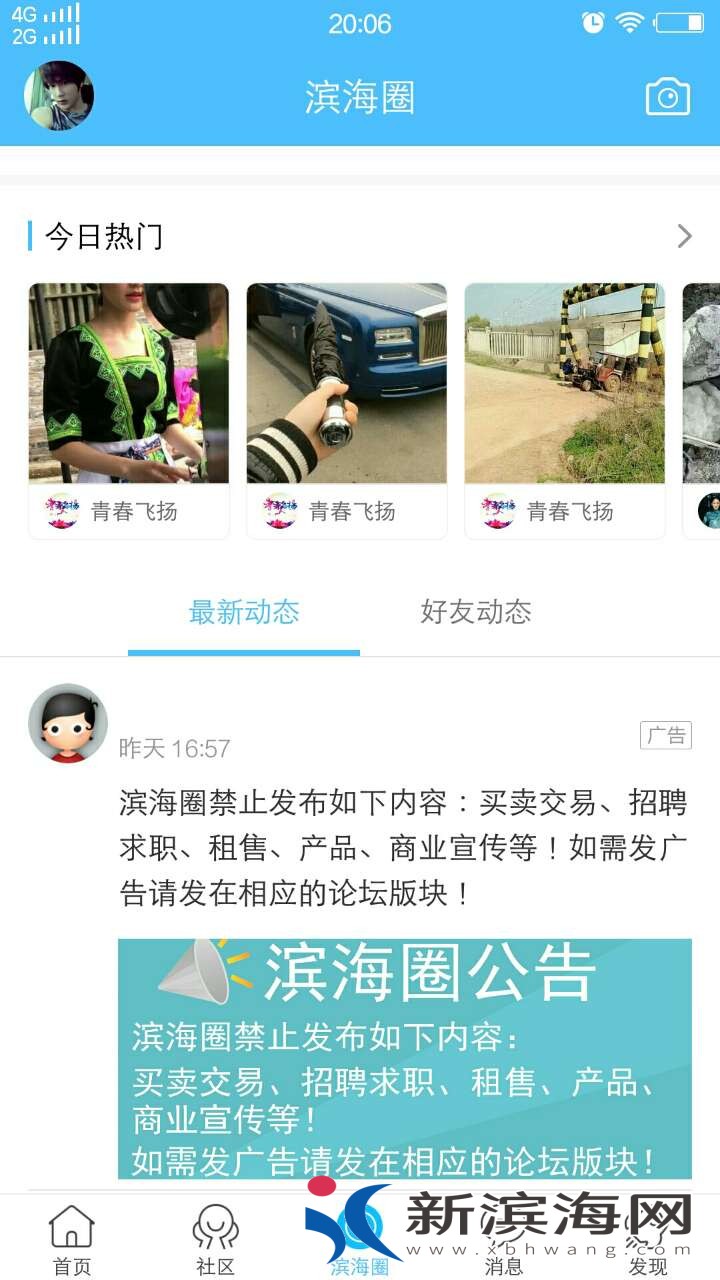
Task: Open the hot post with dirt road photo
Action: coord(564,384)
